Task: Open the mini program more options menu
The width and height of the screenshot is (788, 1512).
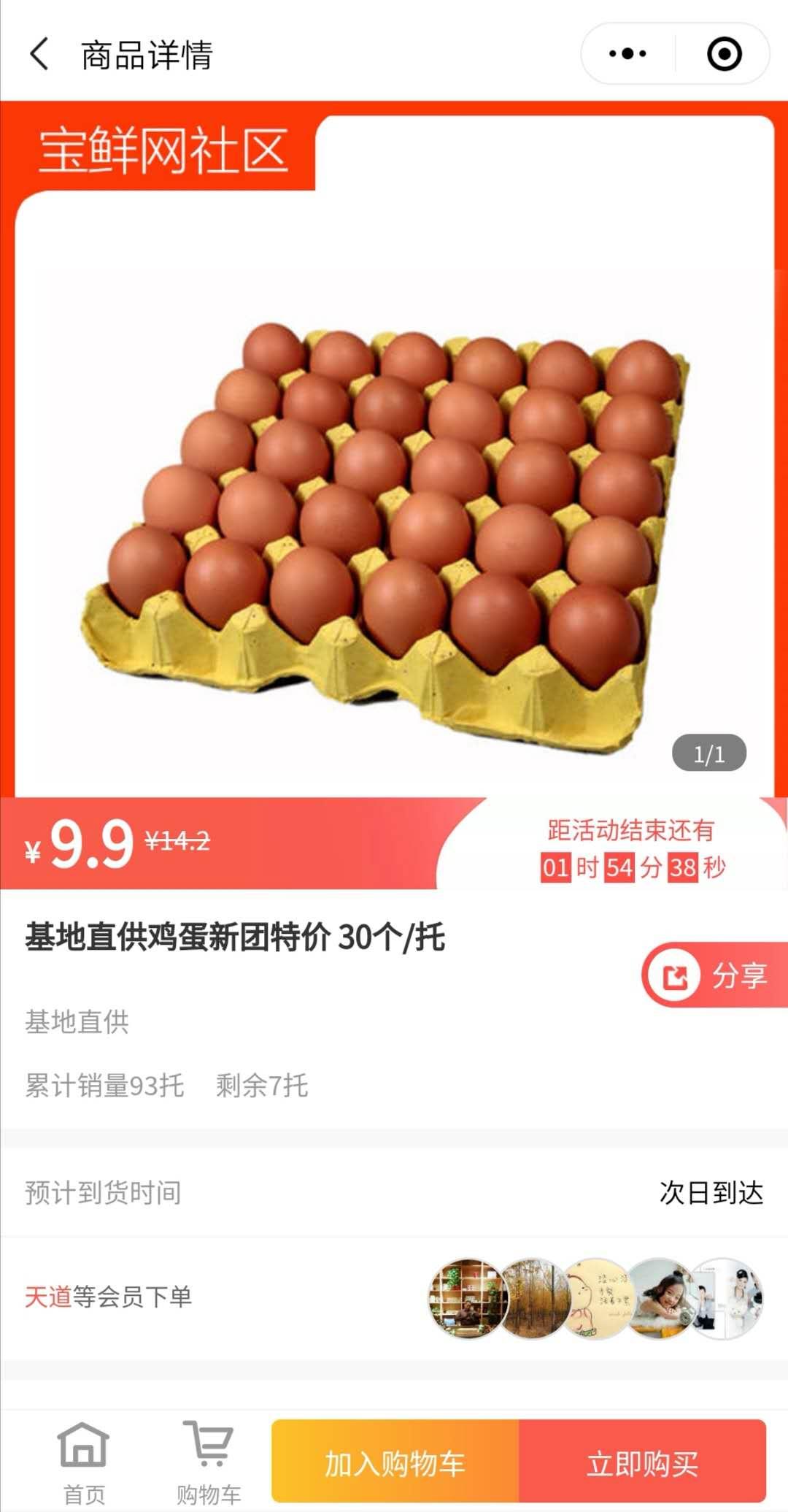Action: coord(627,54)
